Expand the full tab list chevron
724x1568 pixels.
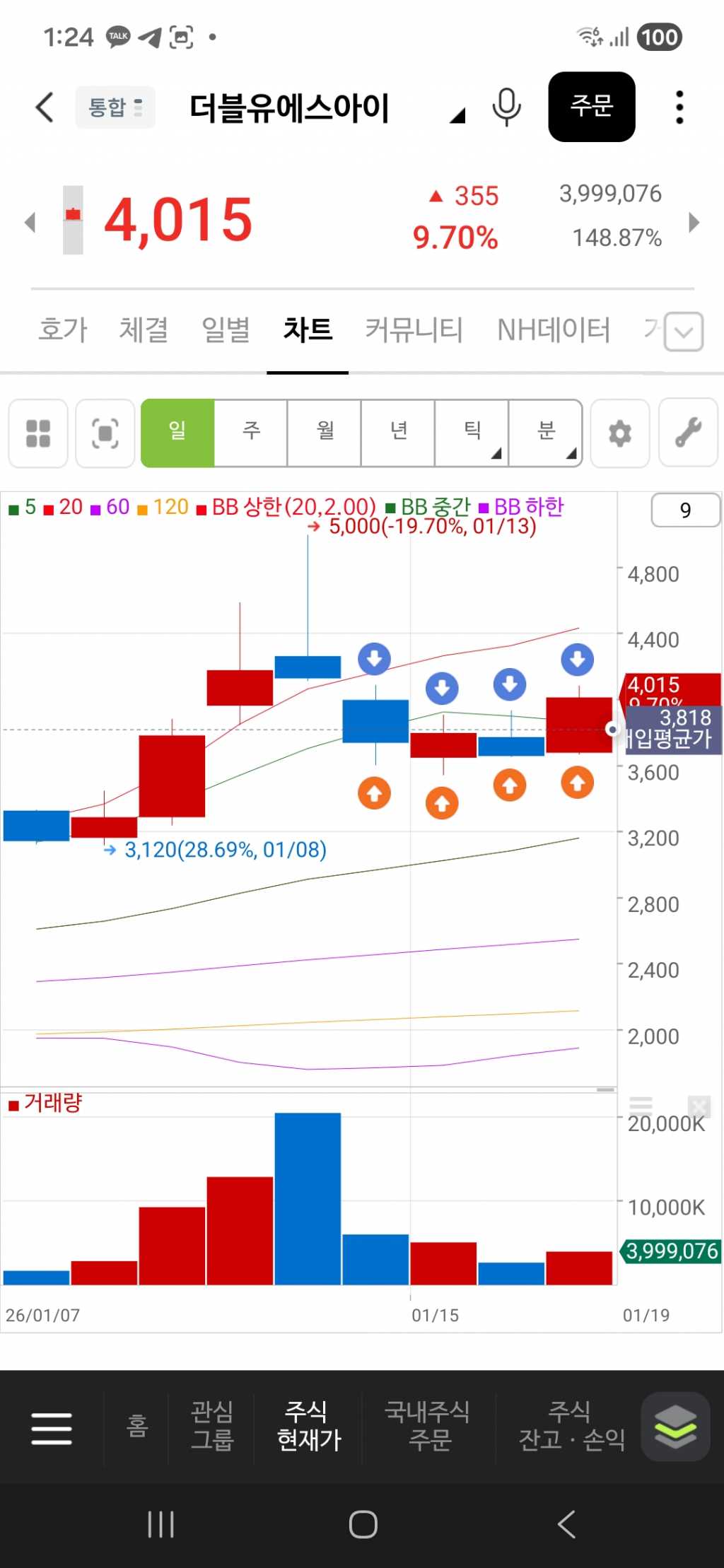point(684,332)
